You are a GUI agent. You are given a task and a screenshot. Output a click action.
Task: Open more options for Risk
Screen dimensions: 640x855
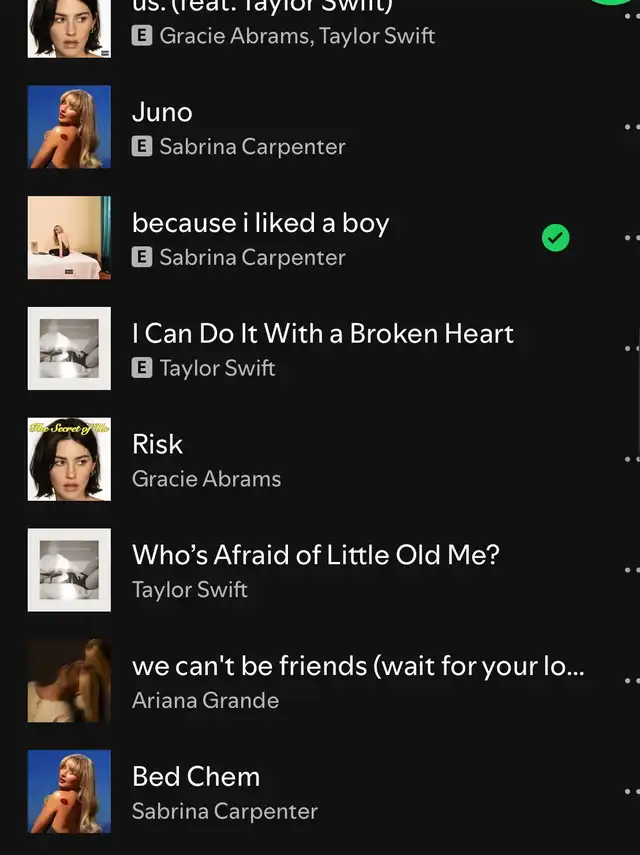[x=632, y=459]
